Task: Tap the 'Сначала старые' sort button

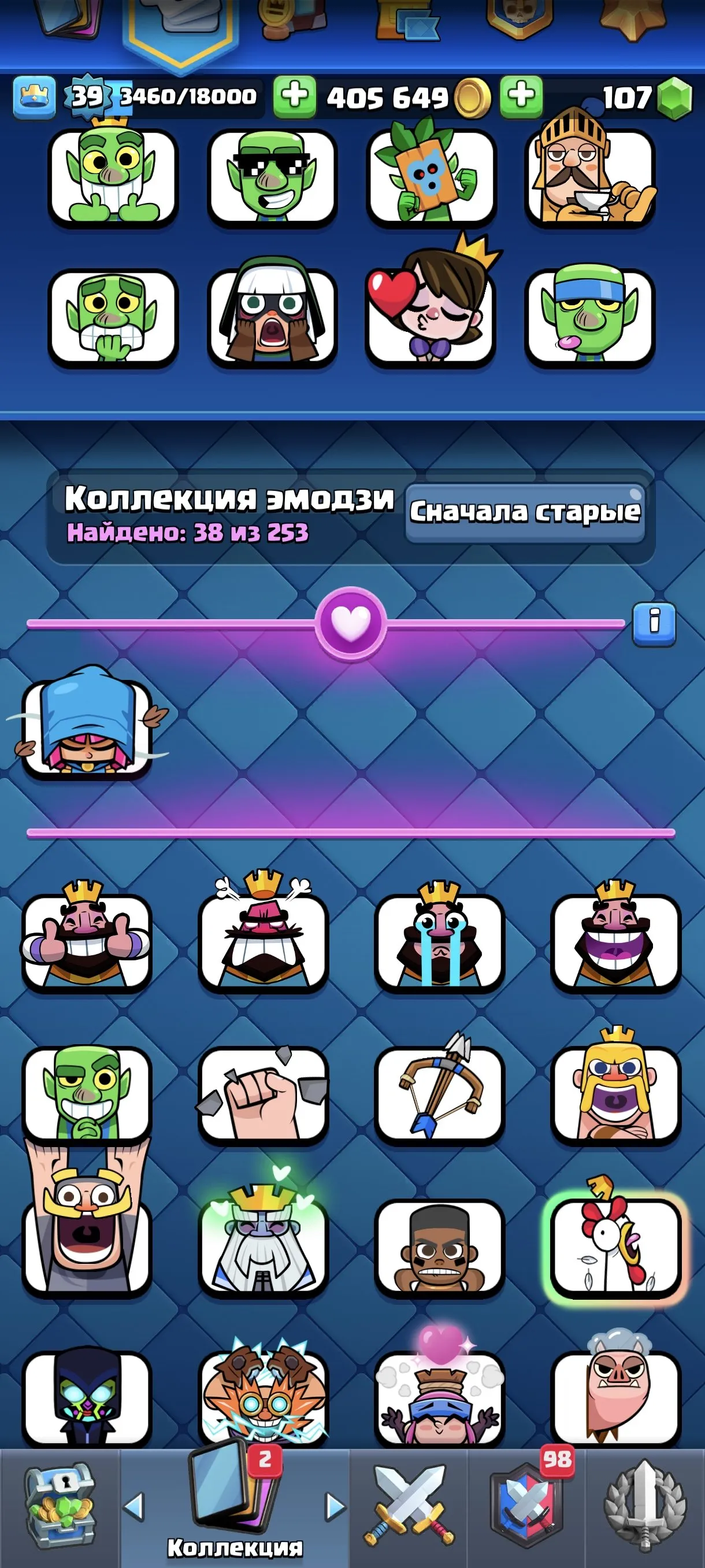Action: (526, 511)
